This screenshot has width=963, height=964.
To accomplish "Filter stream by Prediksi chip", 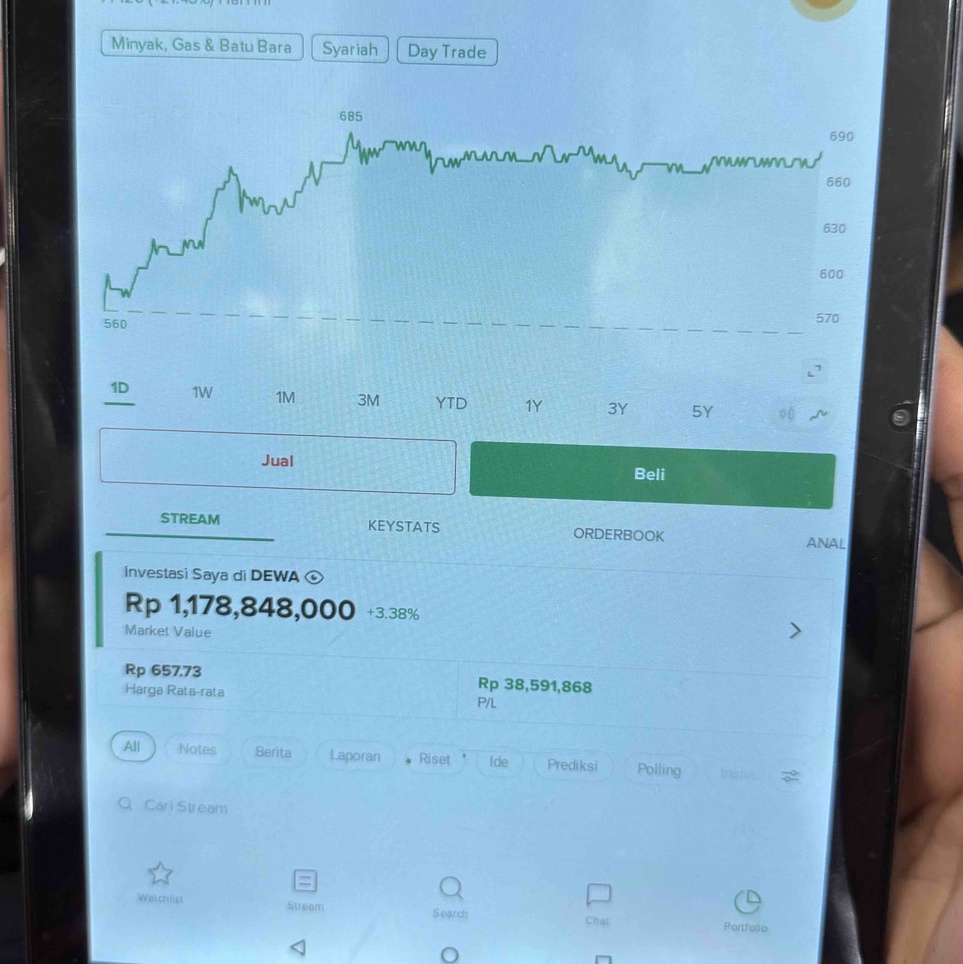I will coord(572,765).
